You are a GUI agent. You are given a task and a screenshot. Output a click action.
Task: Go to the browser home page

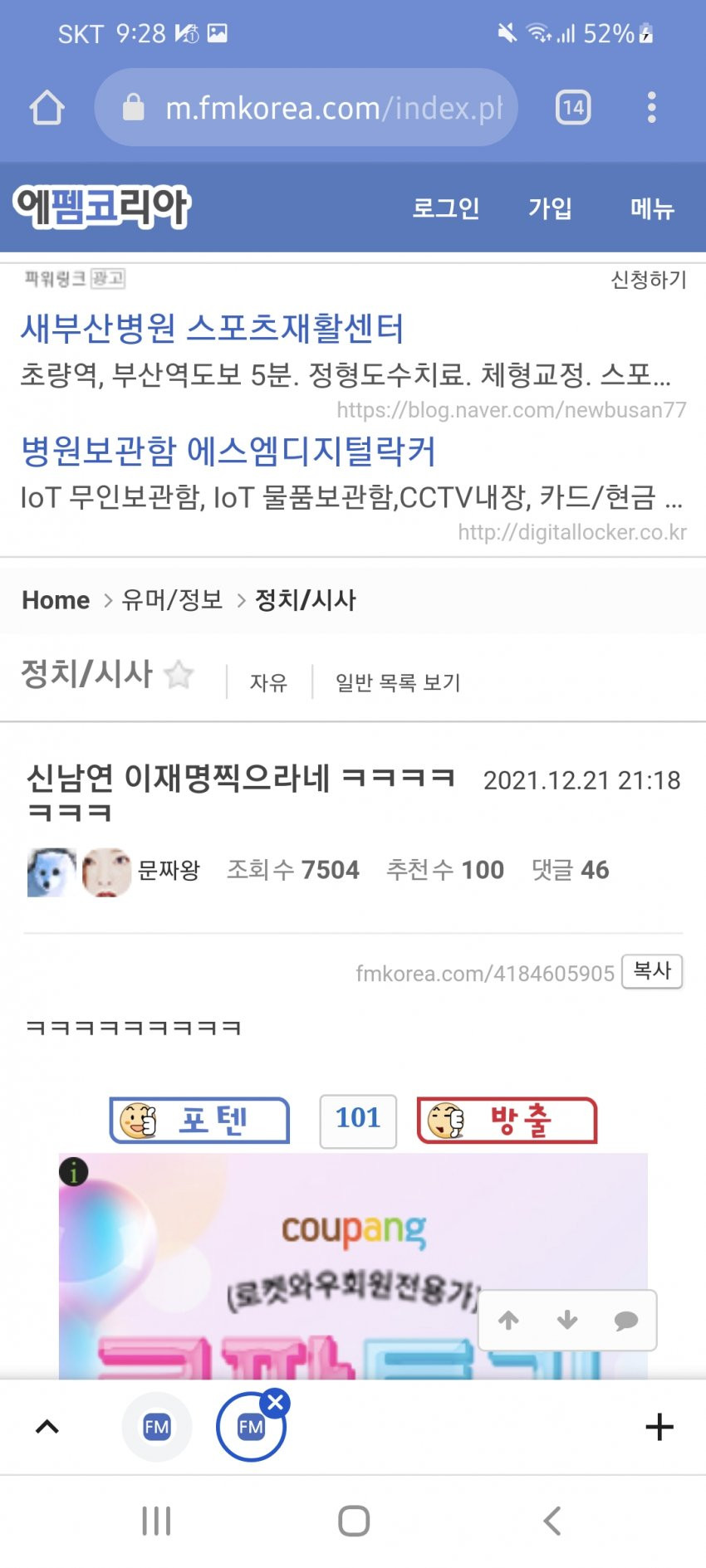(x=47, y=108)
